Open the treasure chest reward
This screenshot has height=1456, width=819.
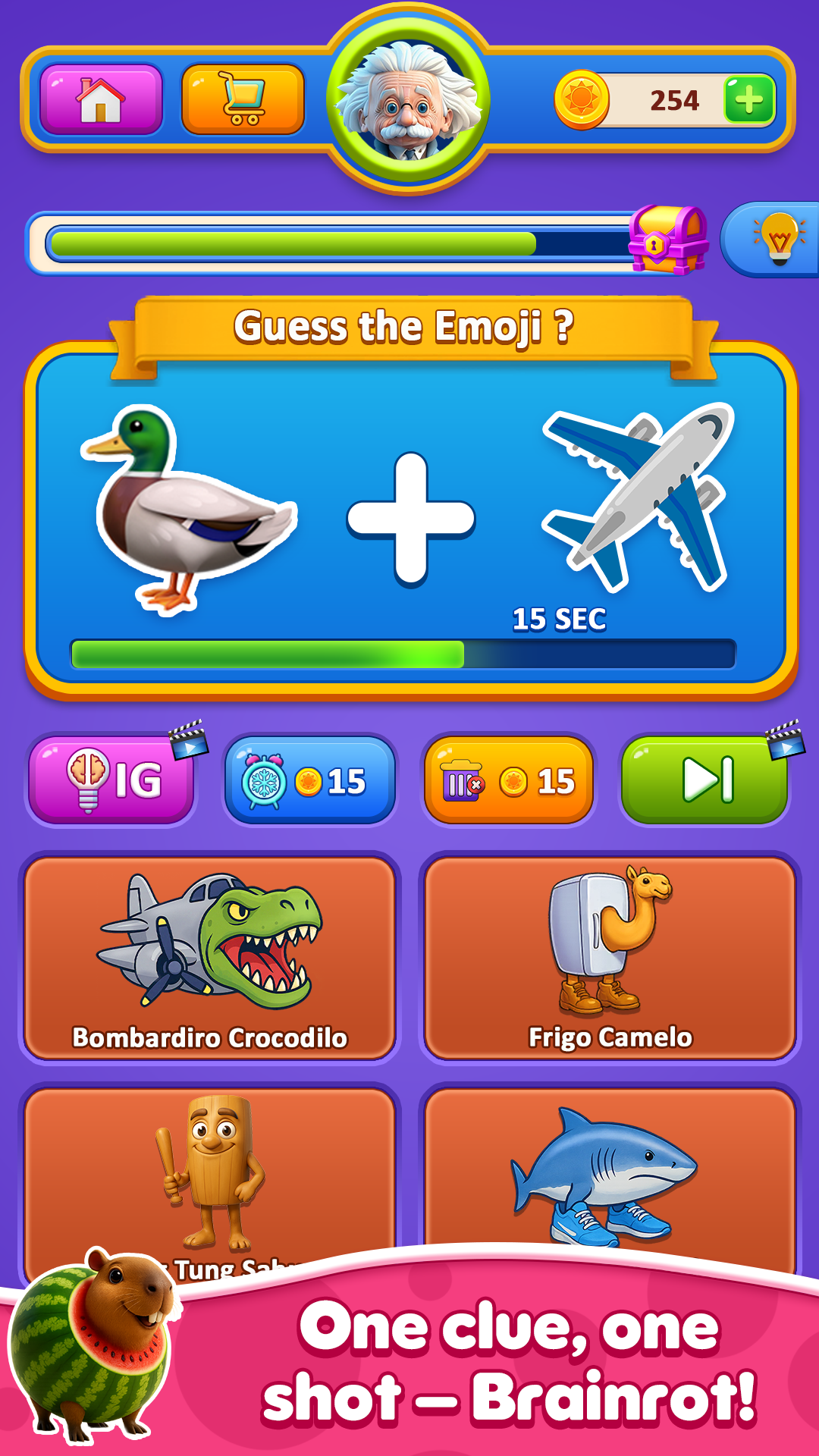click(x=667, y=239)
